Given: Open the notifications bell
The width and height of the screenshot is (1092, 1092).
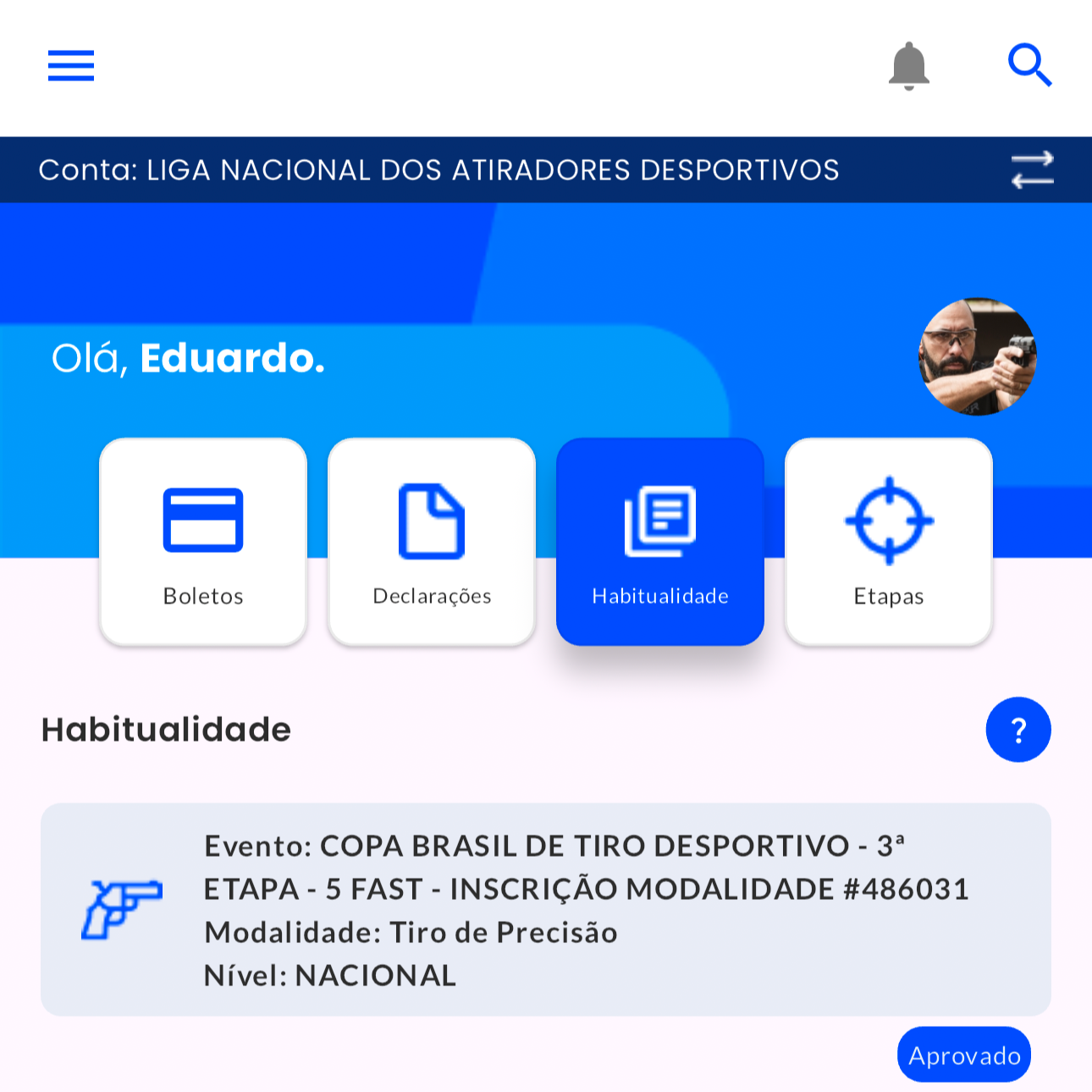Looking at the screenshot, I should coord(908,65).
